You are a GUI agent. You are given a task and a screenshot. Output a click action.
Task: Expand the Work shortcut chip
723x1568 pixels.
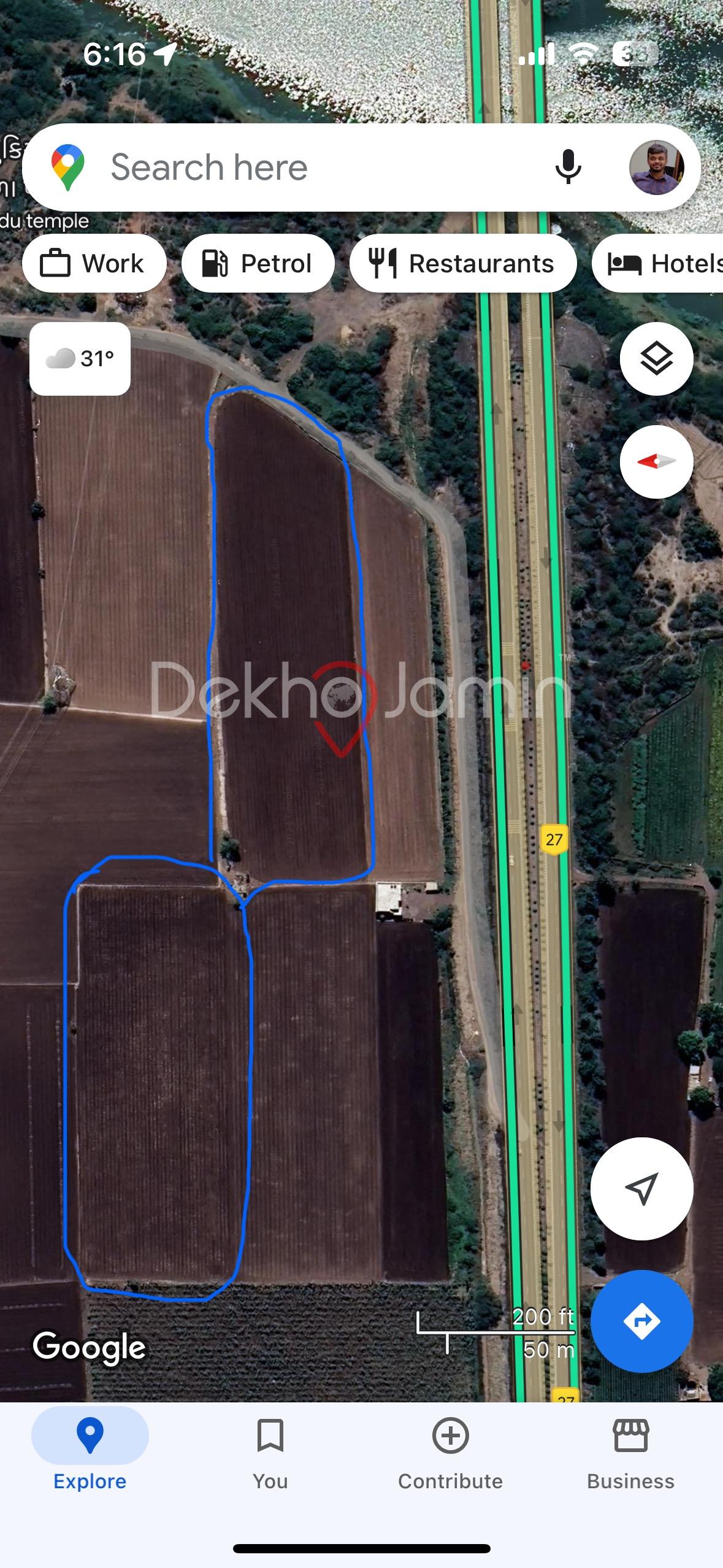[94, 263]
